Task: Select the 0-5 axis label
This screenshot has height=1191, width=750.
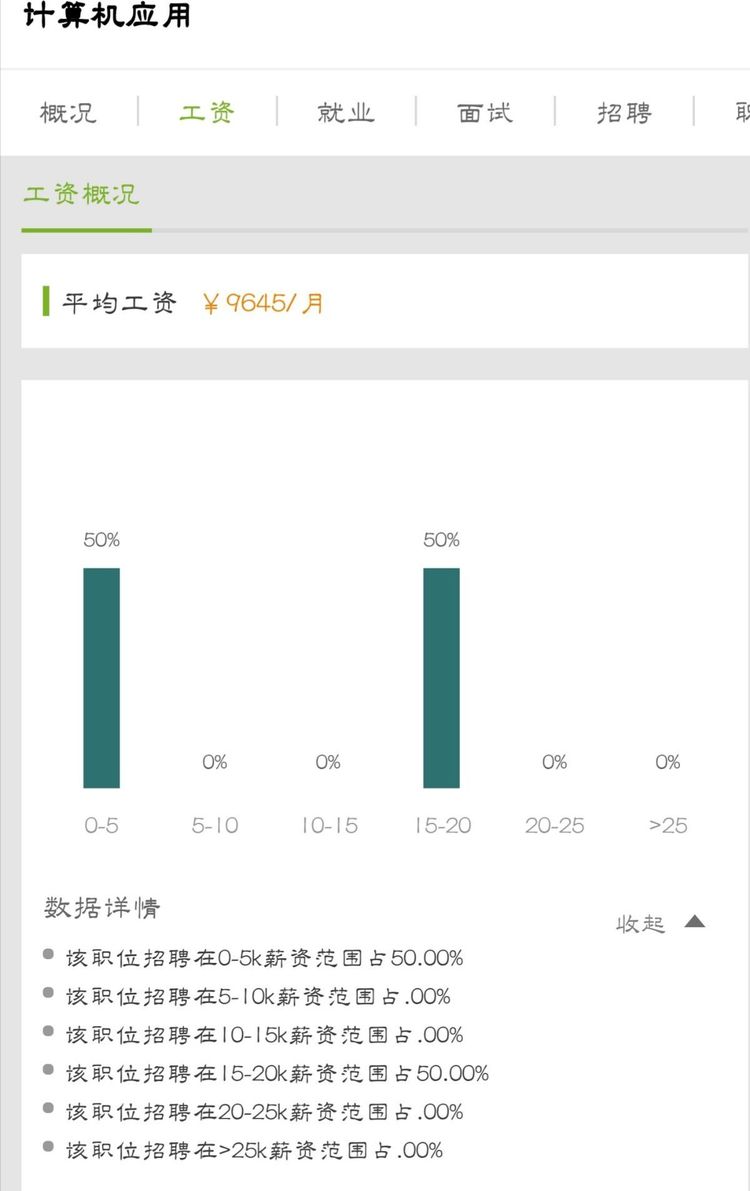Action: coord(101,825)
